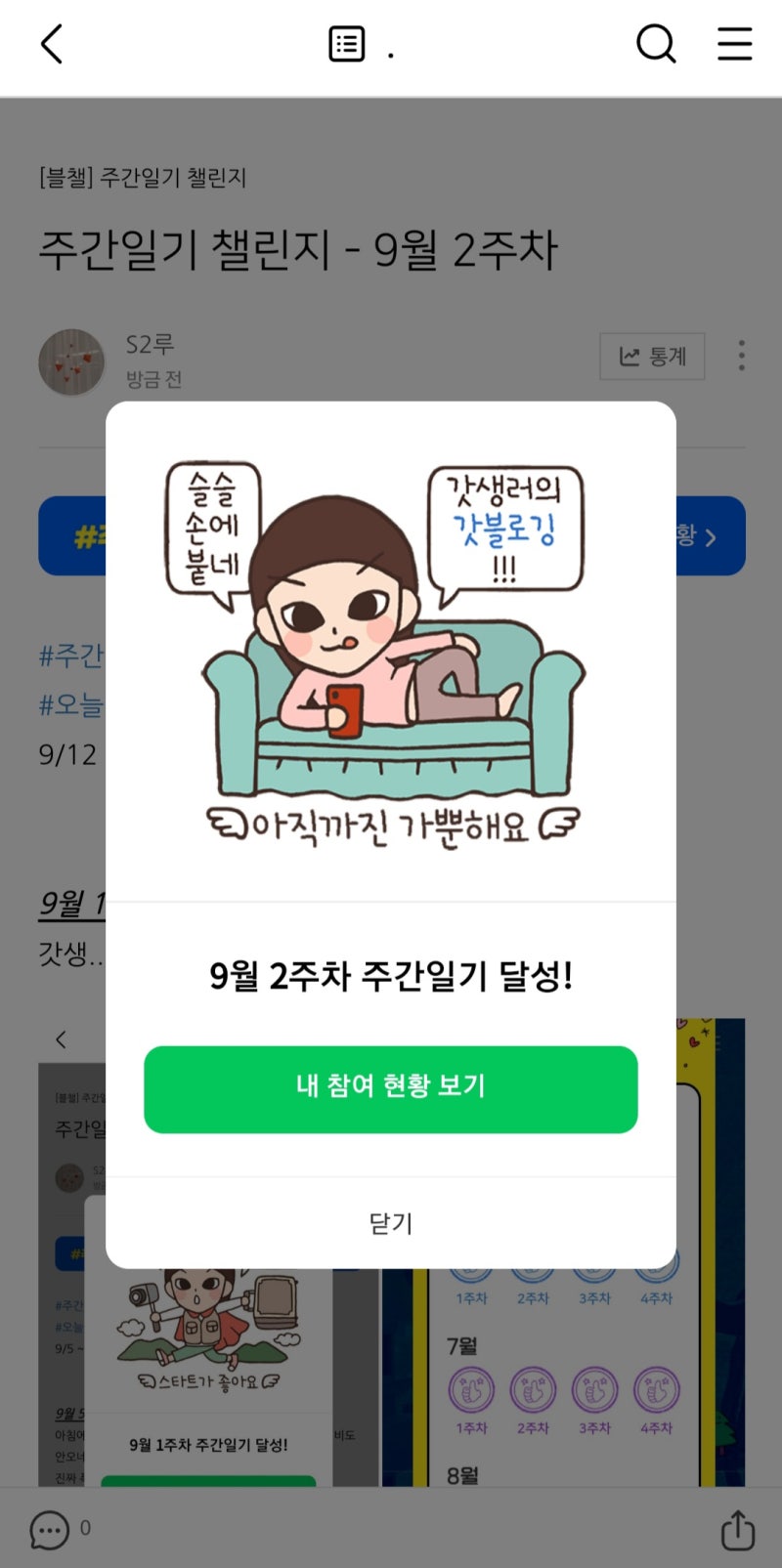782x1568 pixels.
Task: Open the post's three-dot overflow menu
Action: (x=742, y=356)
